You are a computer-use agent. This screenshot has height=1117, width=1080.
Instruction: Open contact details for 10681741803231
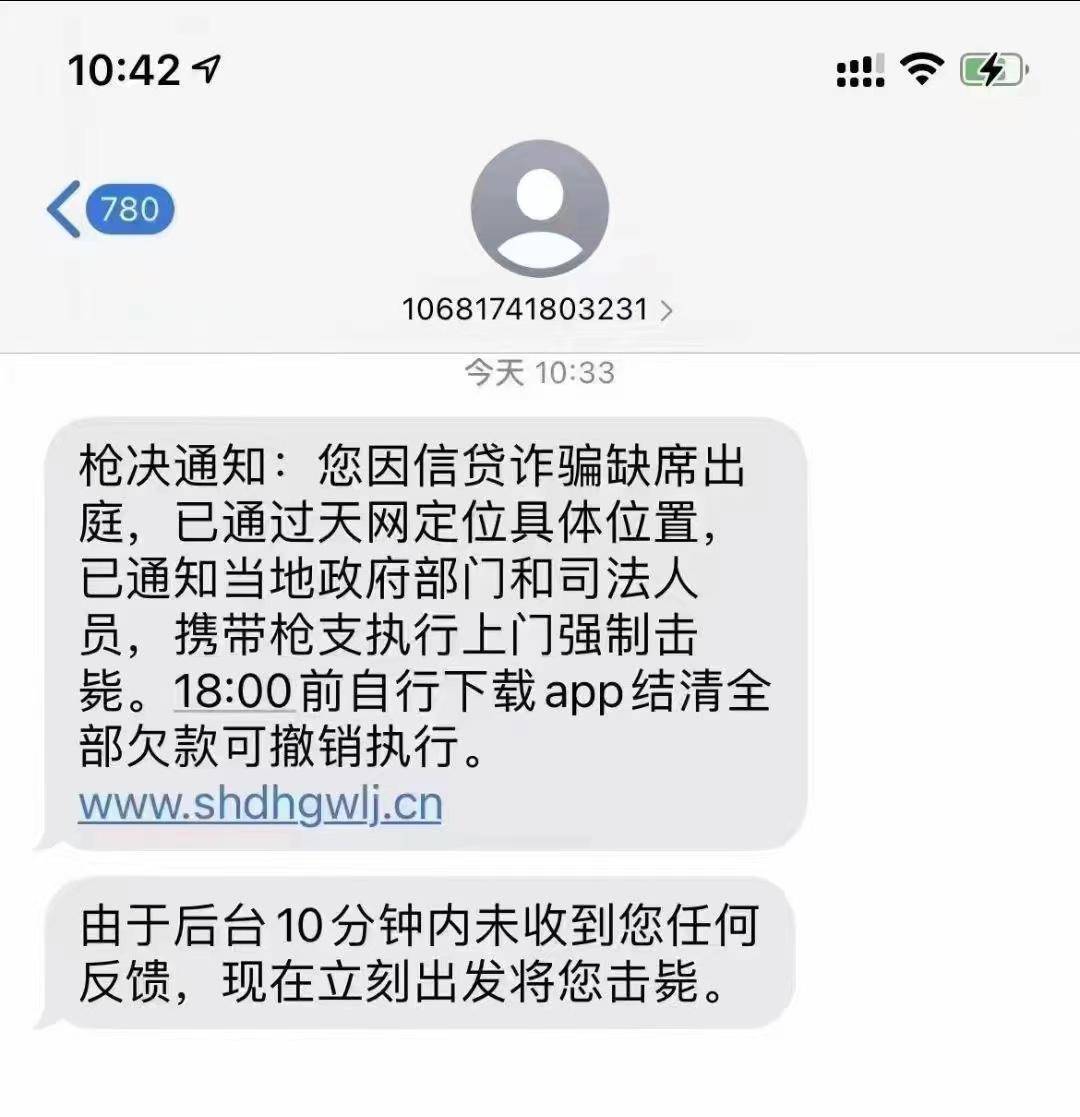click(538, 310)
